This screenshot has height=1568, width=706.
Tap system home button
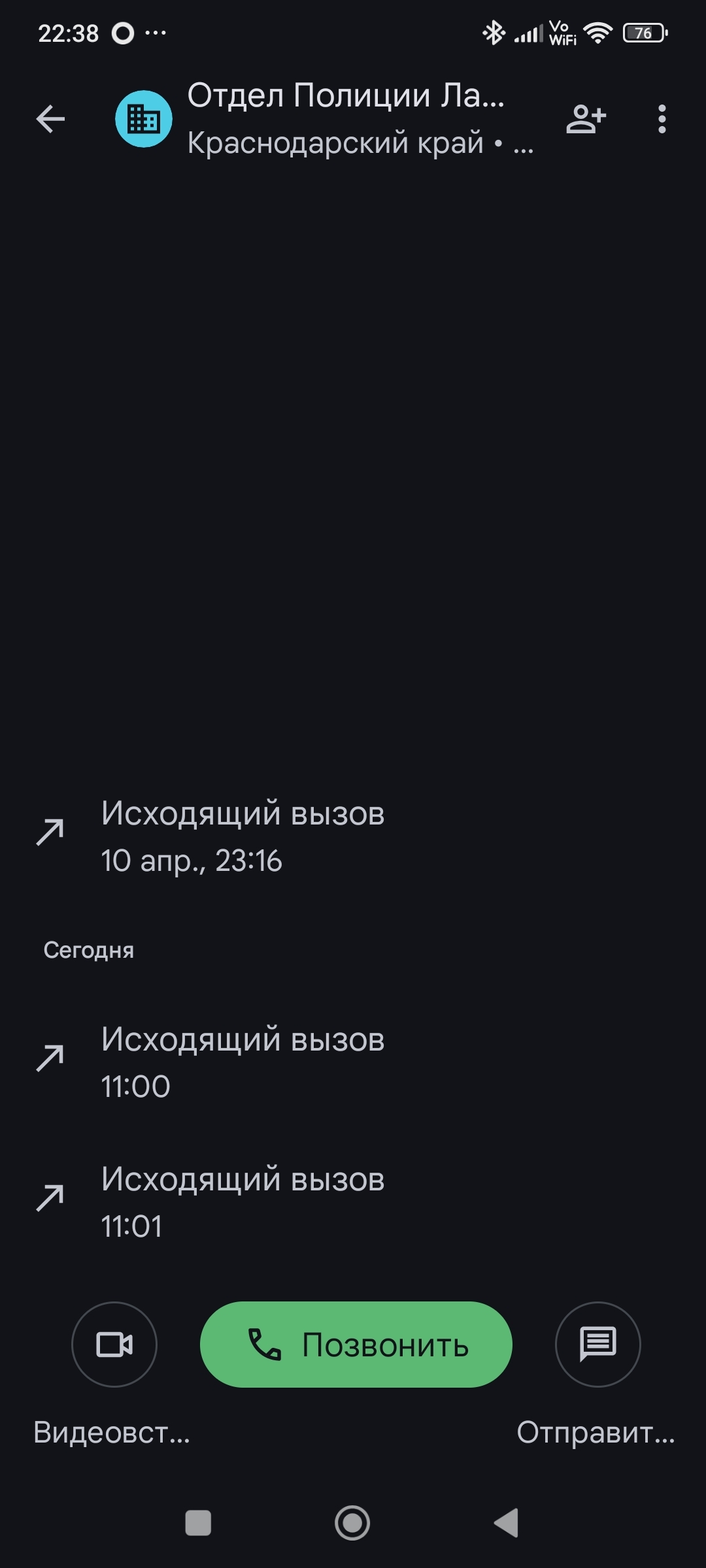[x=352, y=1523]
